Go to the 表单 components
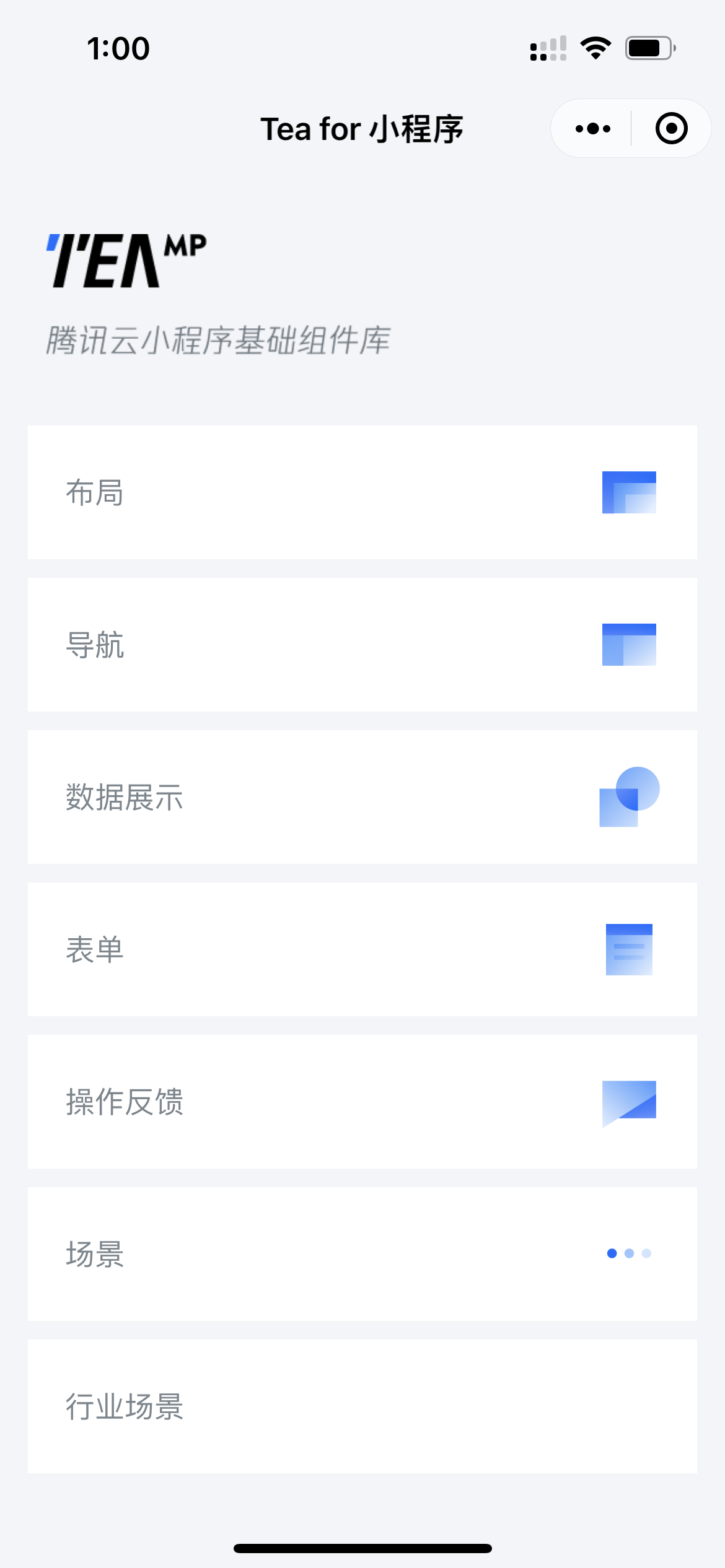 (x=362, y=949)
